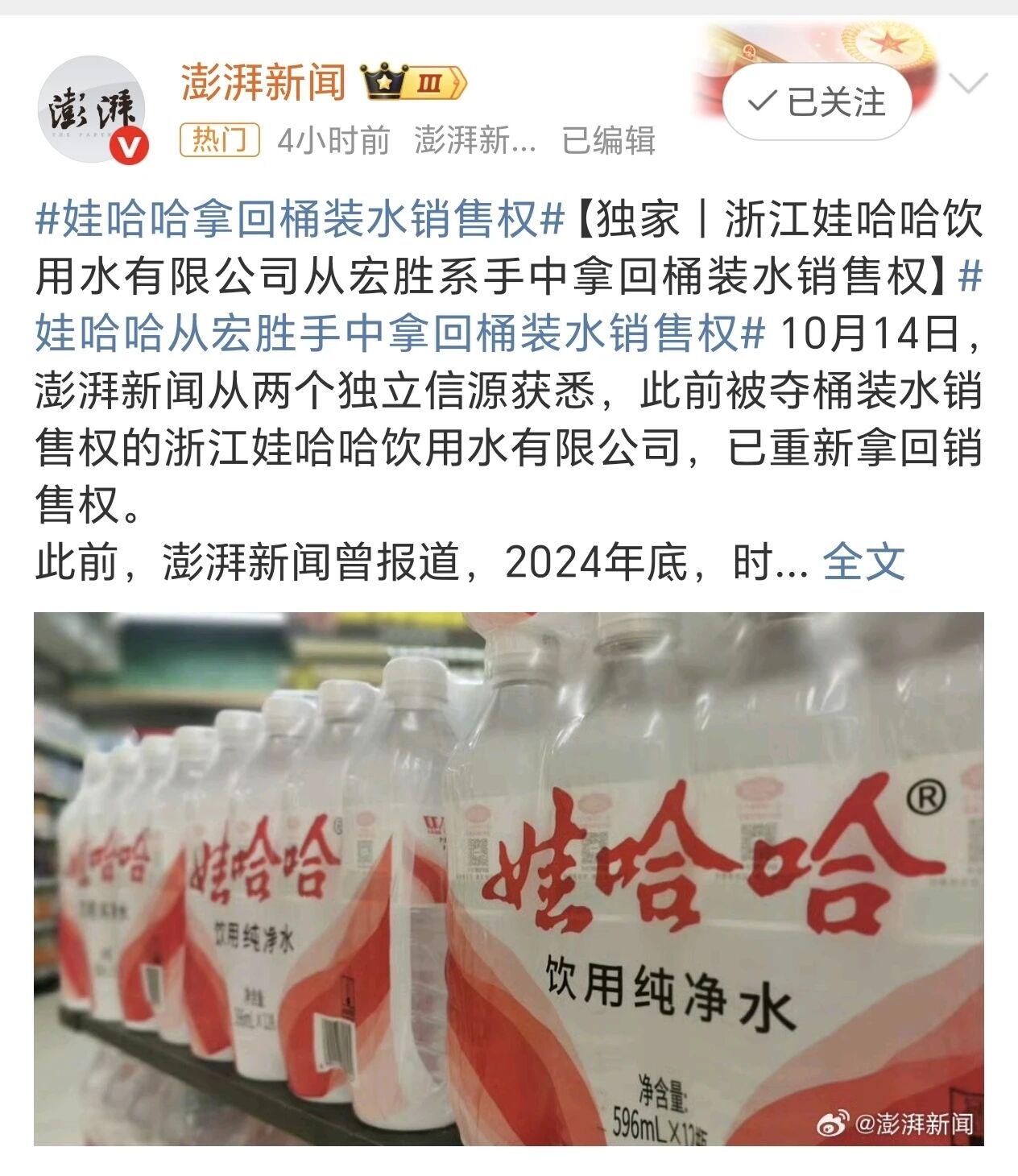This screenshot has height=1176, width=1018.
Task: Open hashtag #娃哈哈从宏胜手中拿回桶装水销售权#
Action: (x=399, y=333)
